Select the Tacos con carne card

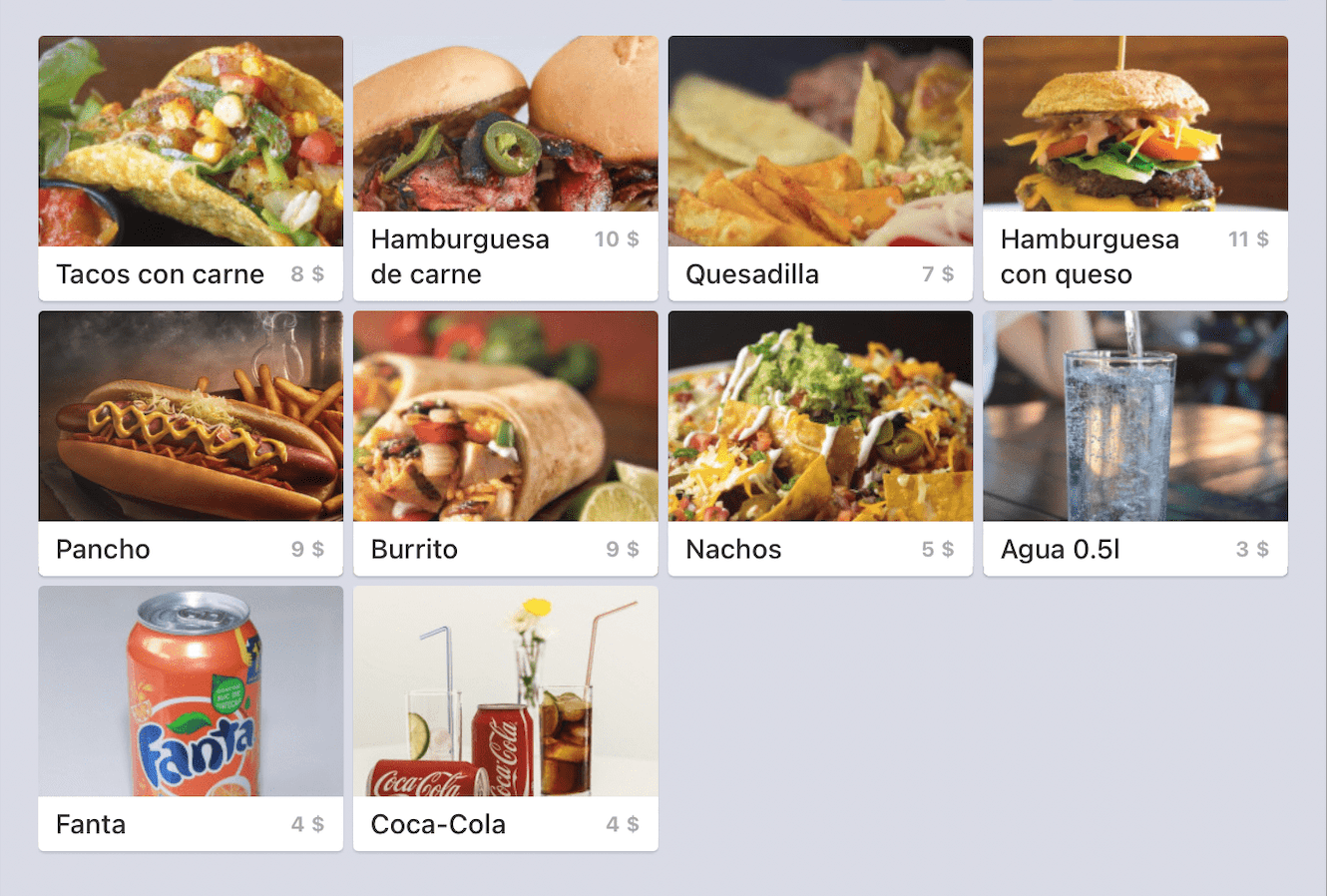[191, 168]
